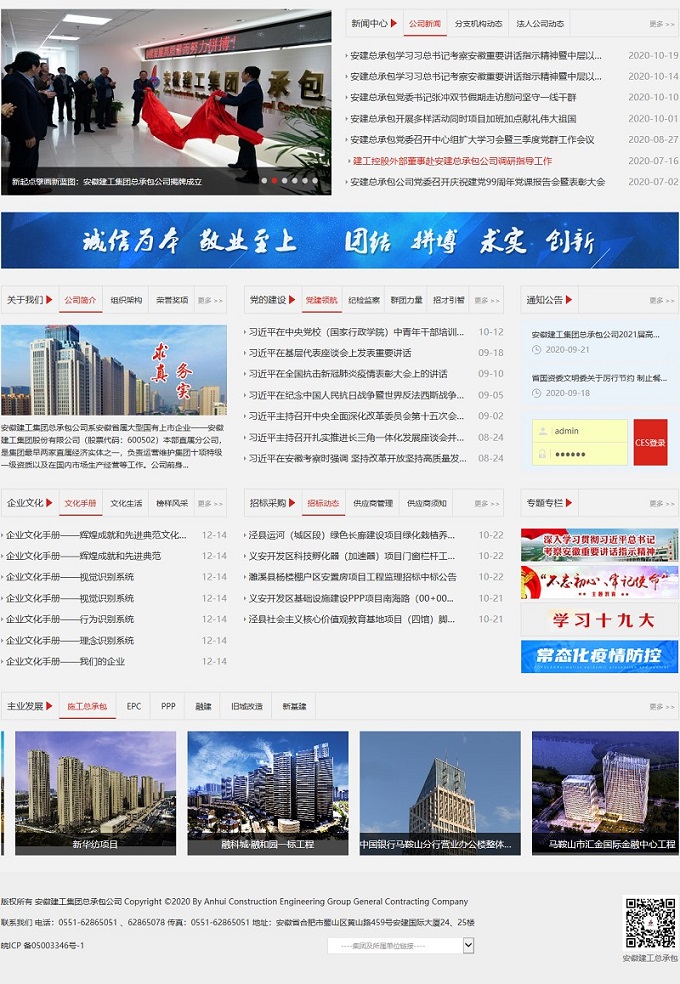Switch to the 纪检监察 tab
This screenshot has height=984, width=680.
click(x=364, y=300)
